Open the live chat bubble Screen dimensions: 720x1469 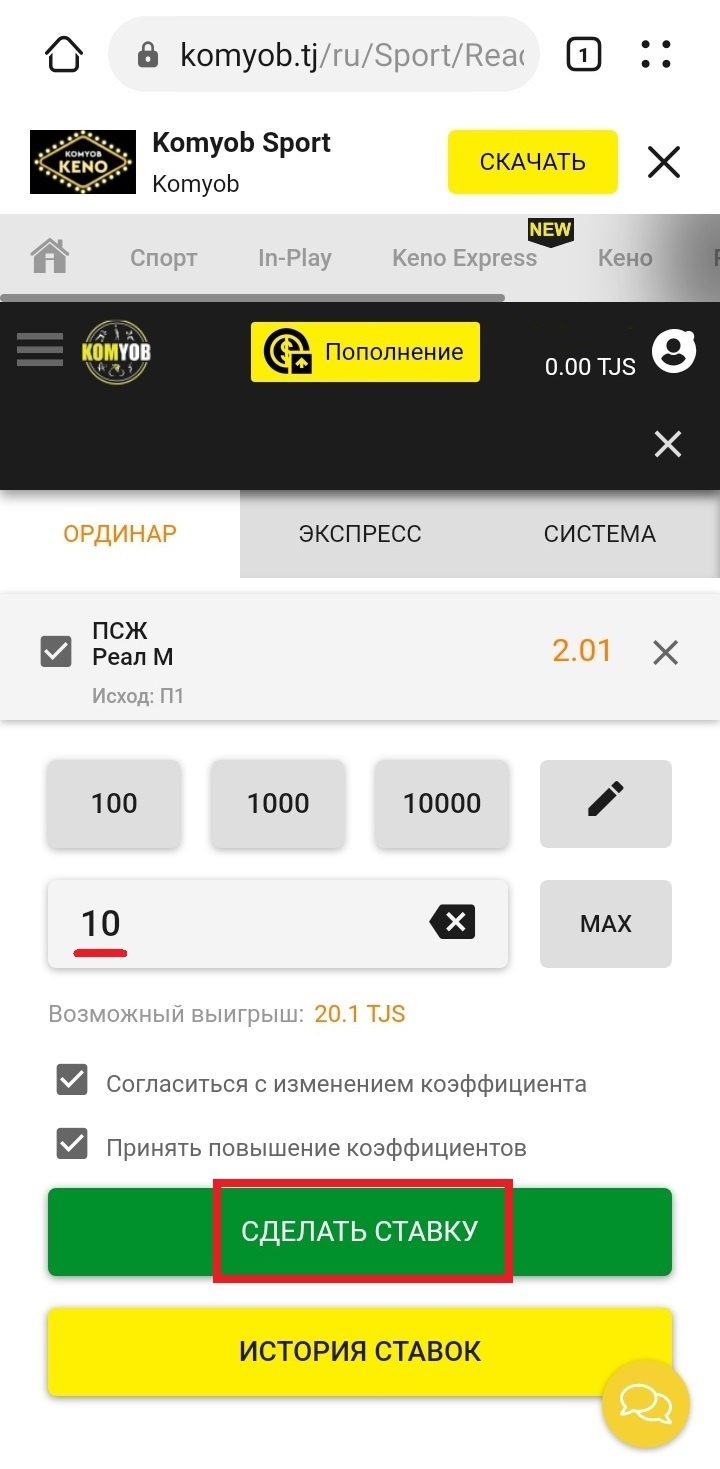click(645, 1404)
